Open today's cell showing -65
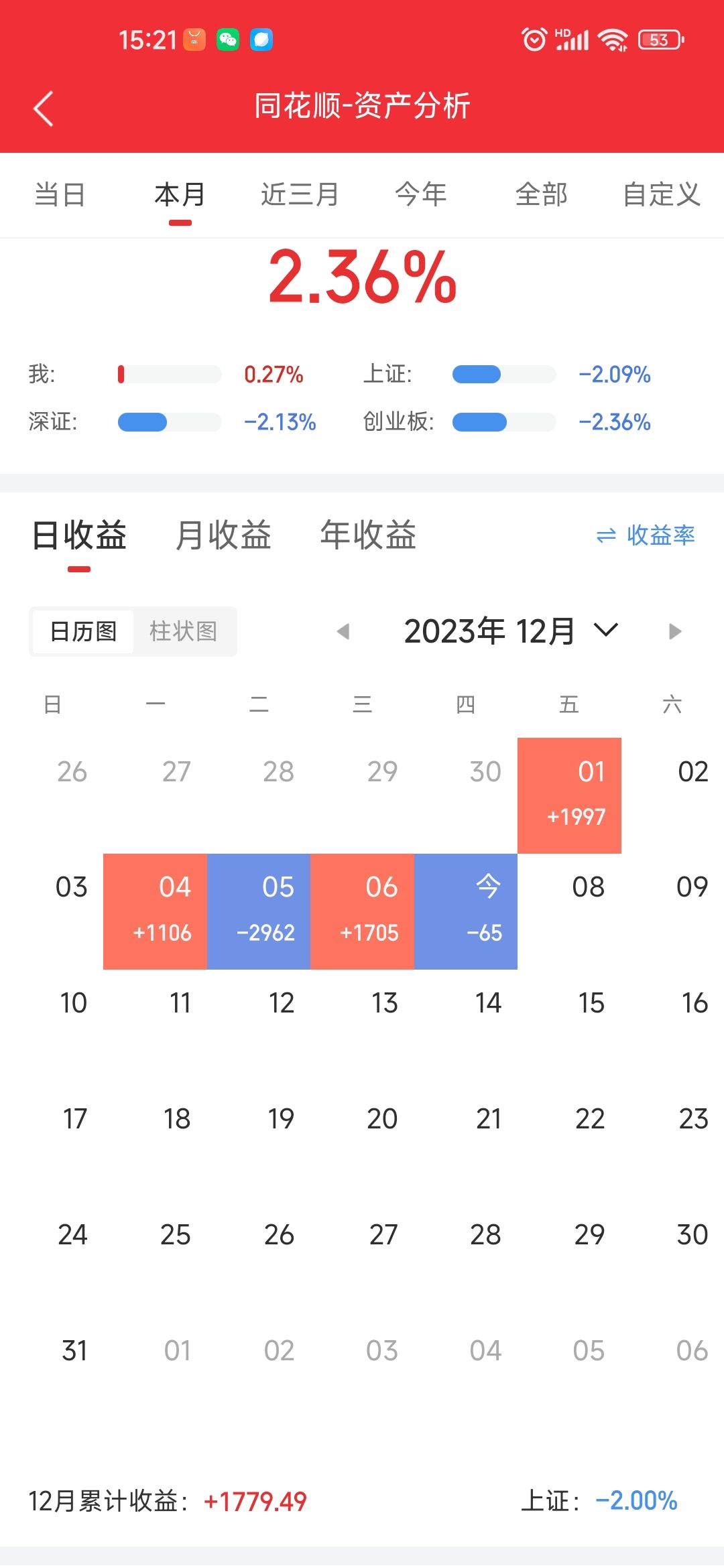724x1568 pixels. click(466, 911)
